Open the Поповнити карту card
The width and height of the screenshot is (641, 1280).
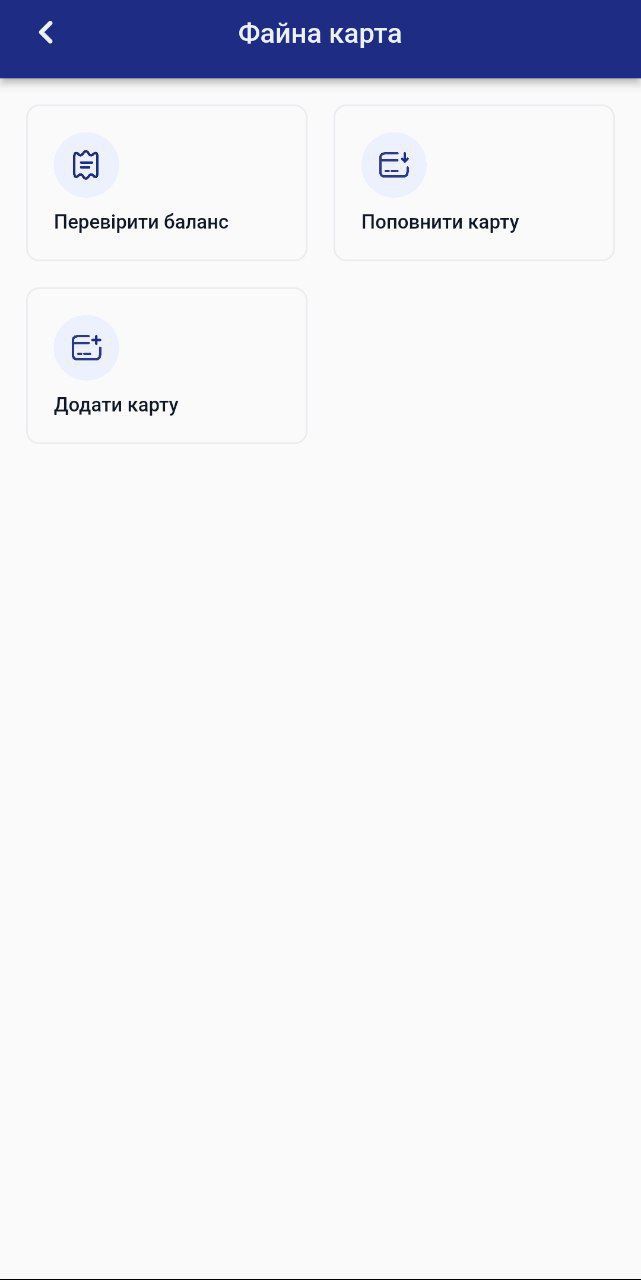tap(473, 183)
